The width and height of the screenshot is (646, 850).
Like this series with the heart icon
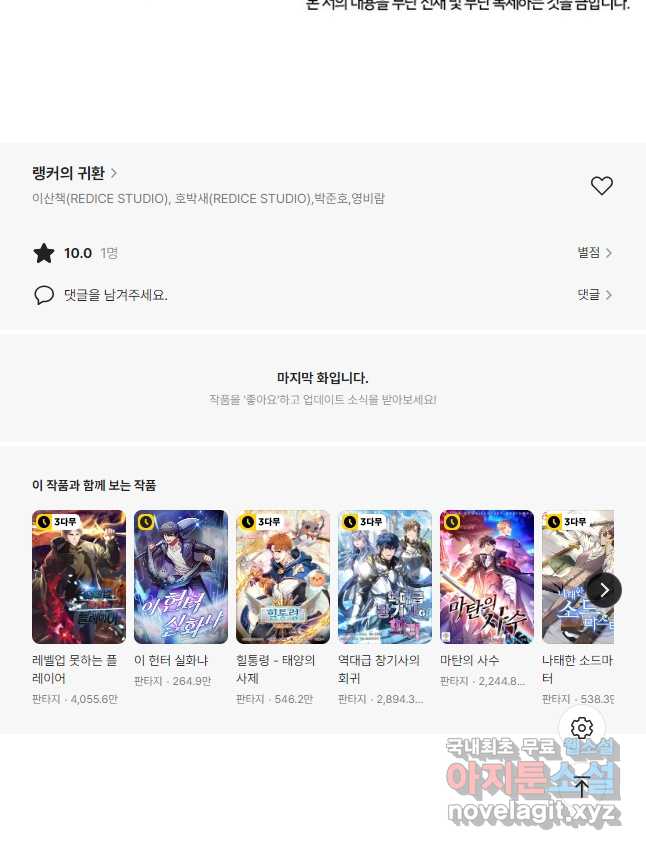(x=601, y=186)
